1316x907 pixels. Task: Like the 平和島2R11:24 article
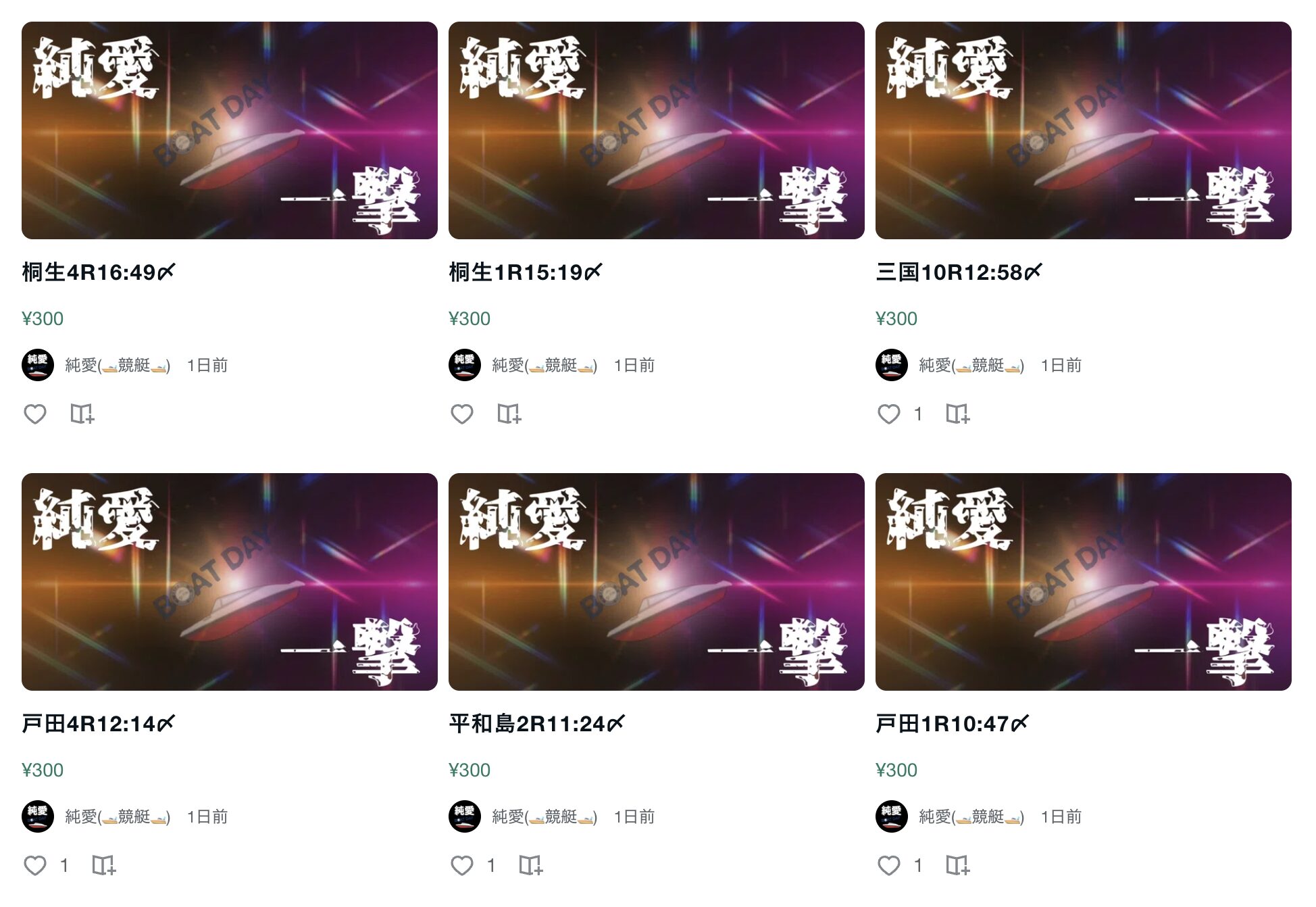[x=462, y=865]
